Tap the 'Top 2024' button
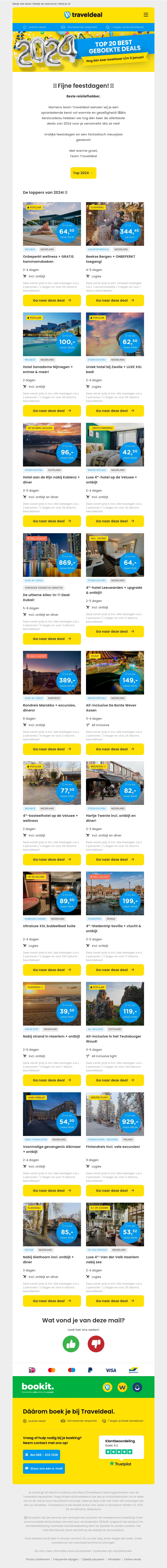167x1568 pixels. click(83, 173)
